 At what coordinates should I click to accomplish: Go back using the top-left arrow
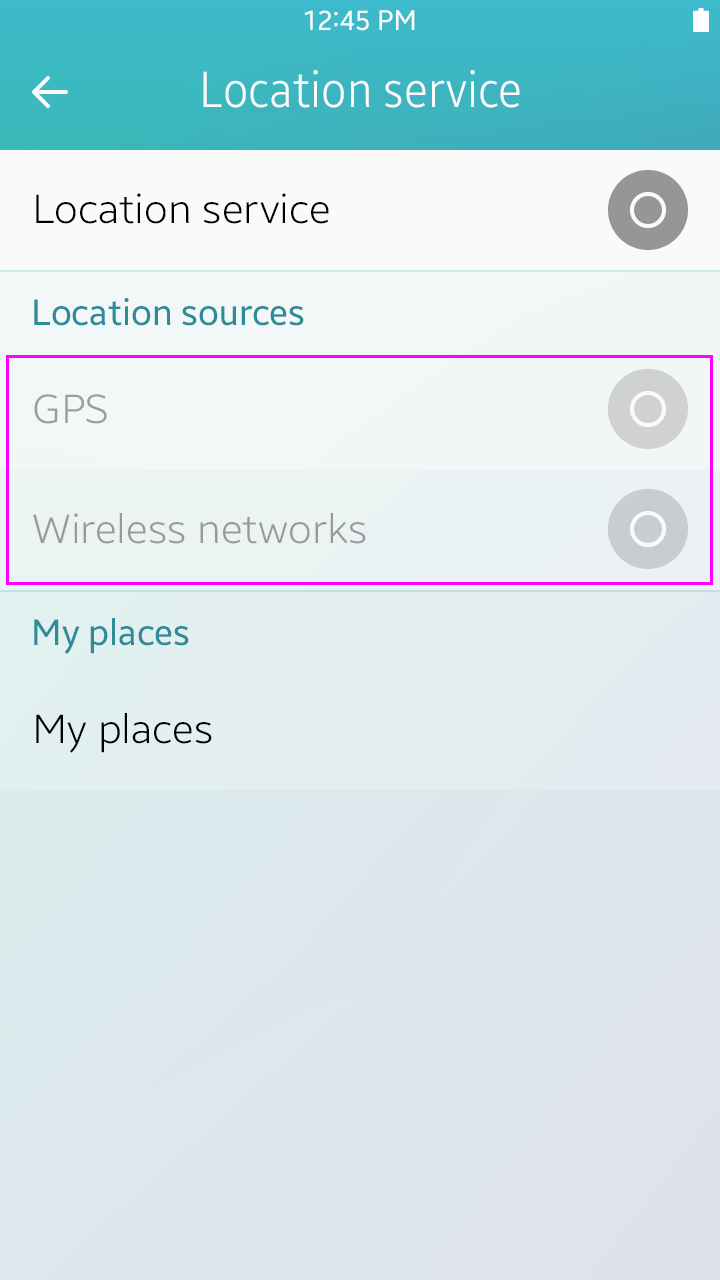click(x=50, y=92)
